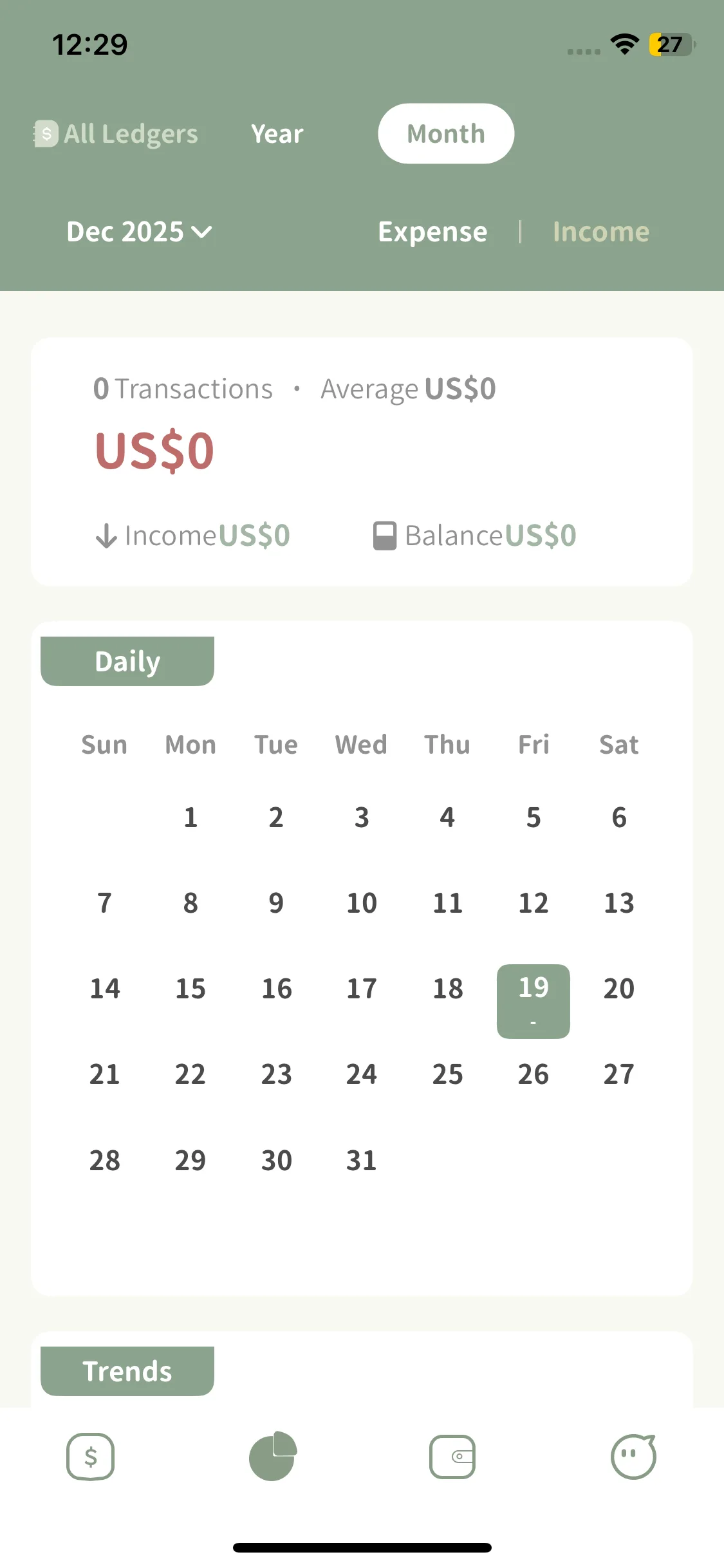This screenshot has width=724, height=1568.
Task: Choose day 1 in the calendar
Action: point(190,817)
